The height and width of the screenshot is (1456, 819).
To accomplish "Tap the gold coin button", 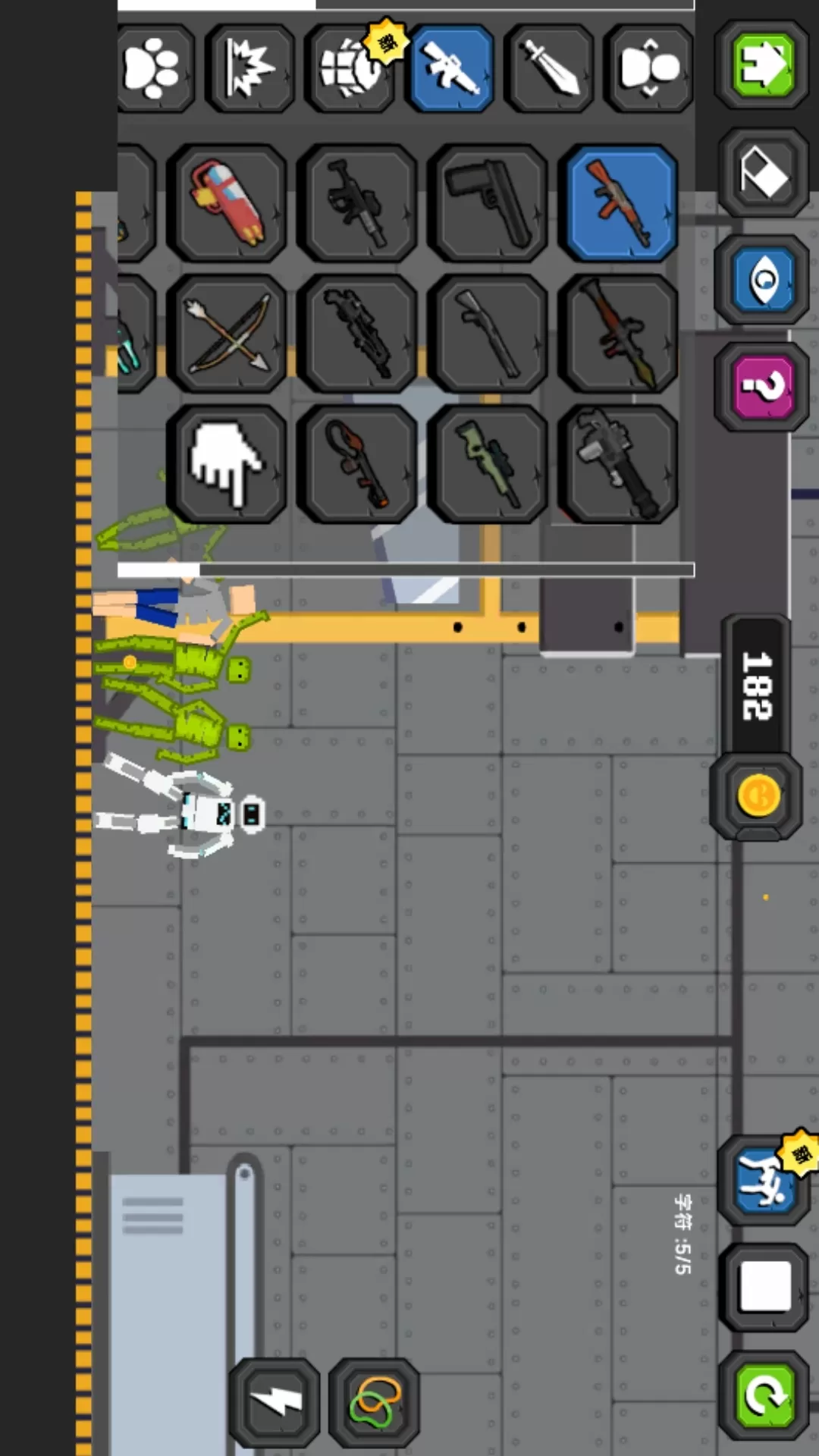I will [757, 796].
